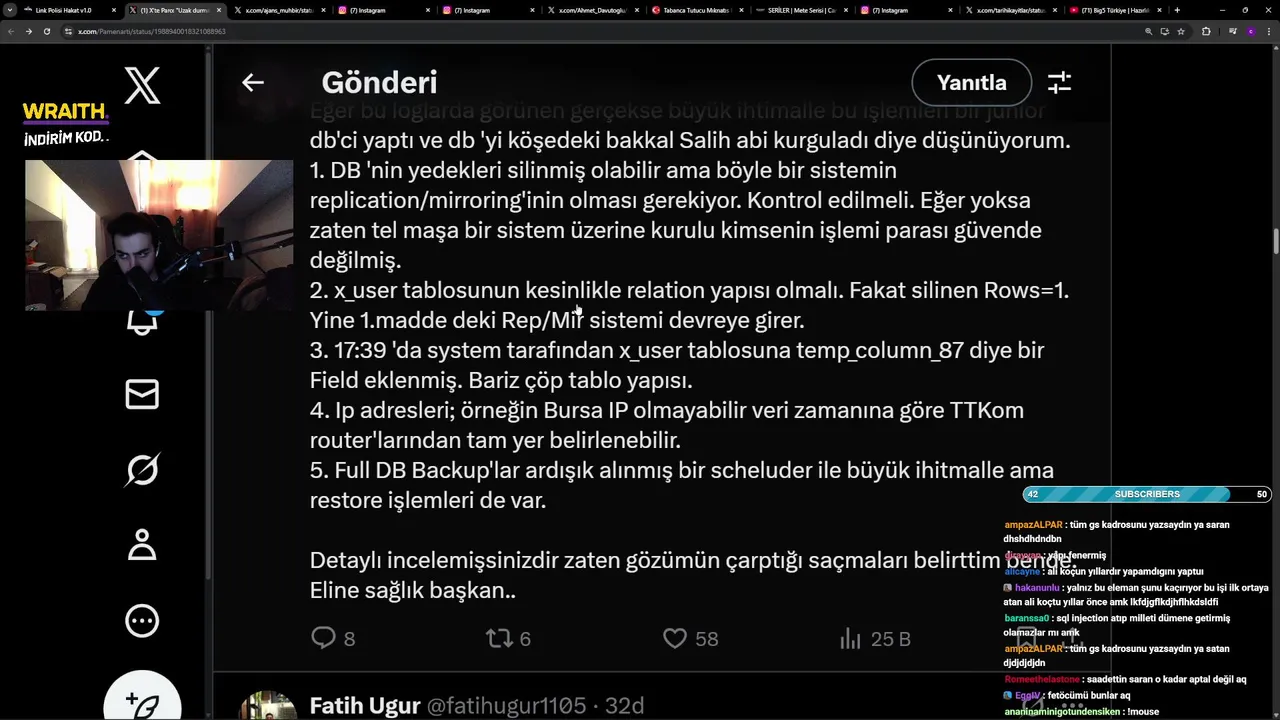Open the More options circle in sidebar
1280x720 pixels.
tap(142, 621)
